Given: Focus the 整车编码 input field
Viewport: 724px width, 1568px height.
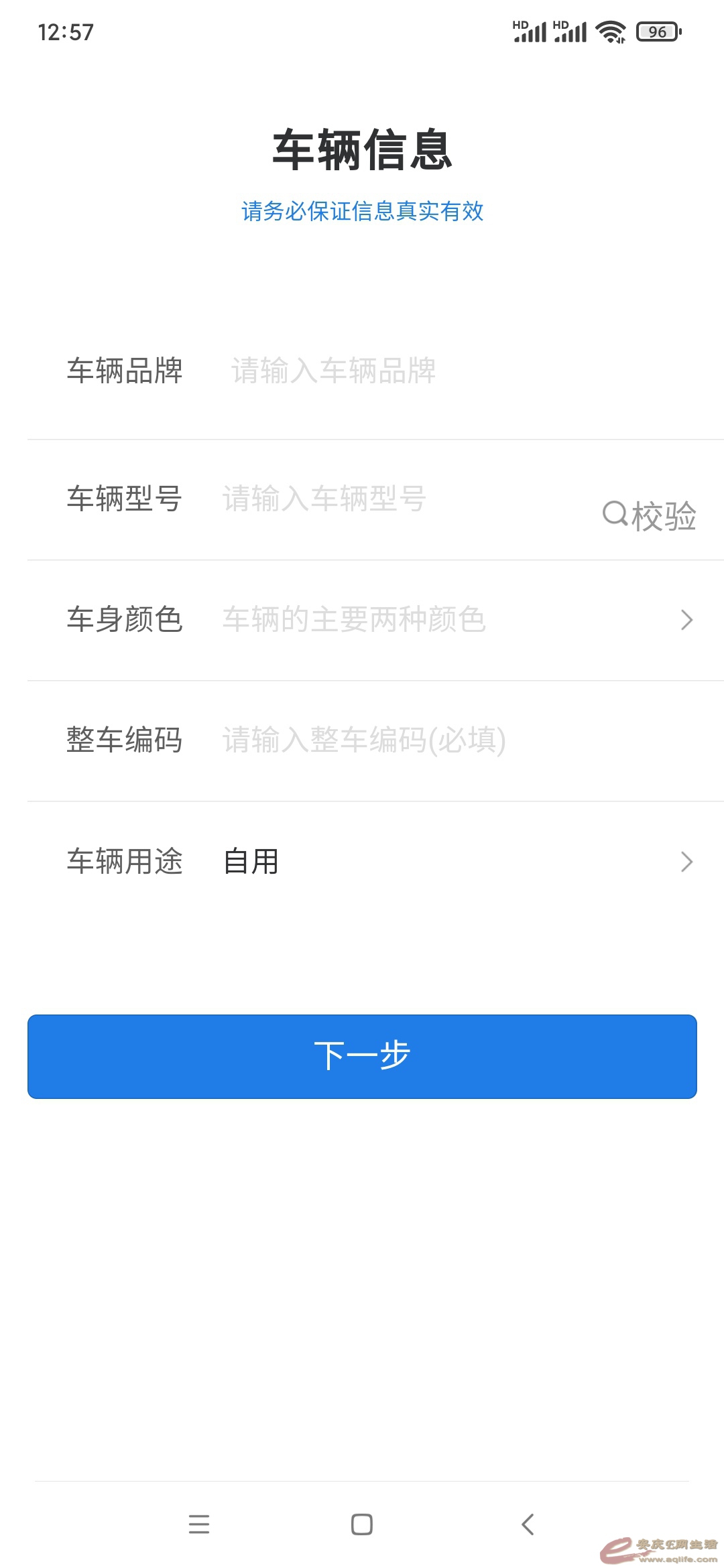Looking at the screenshot, I should point(429,740).
